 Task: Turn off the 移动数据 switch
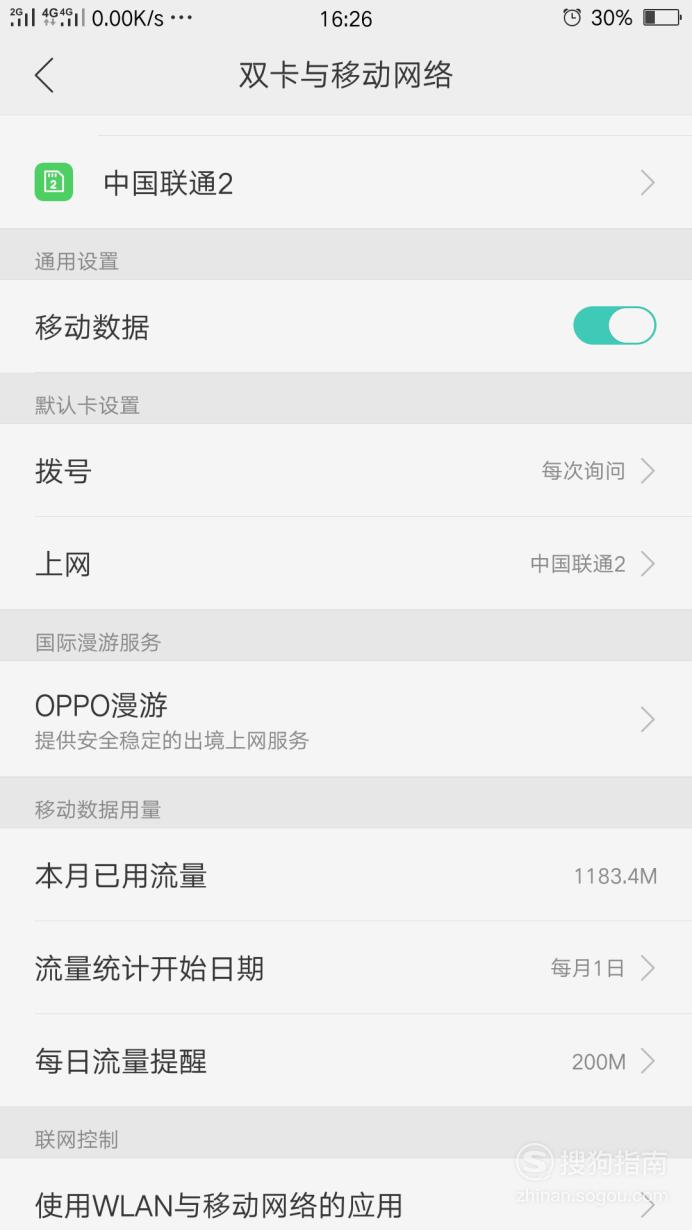tap(614, 326)
